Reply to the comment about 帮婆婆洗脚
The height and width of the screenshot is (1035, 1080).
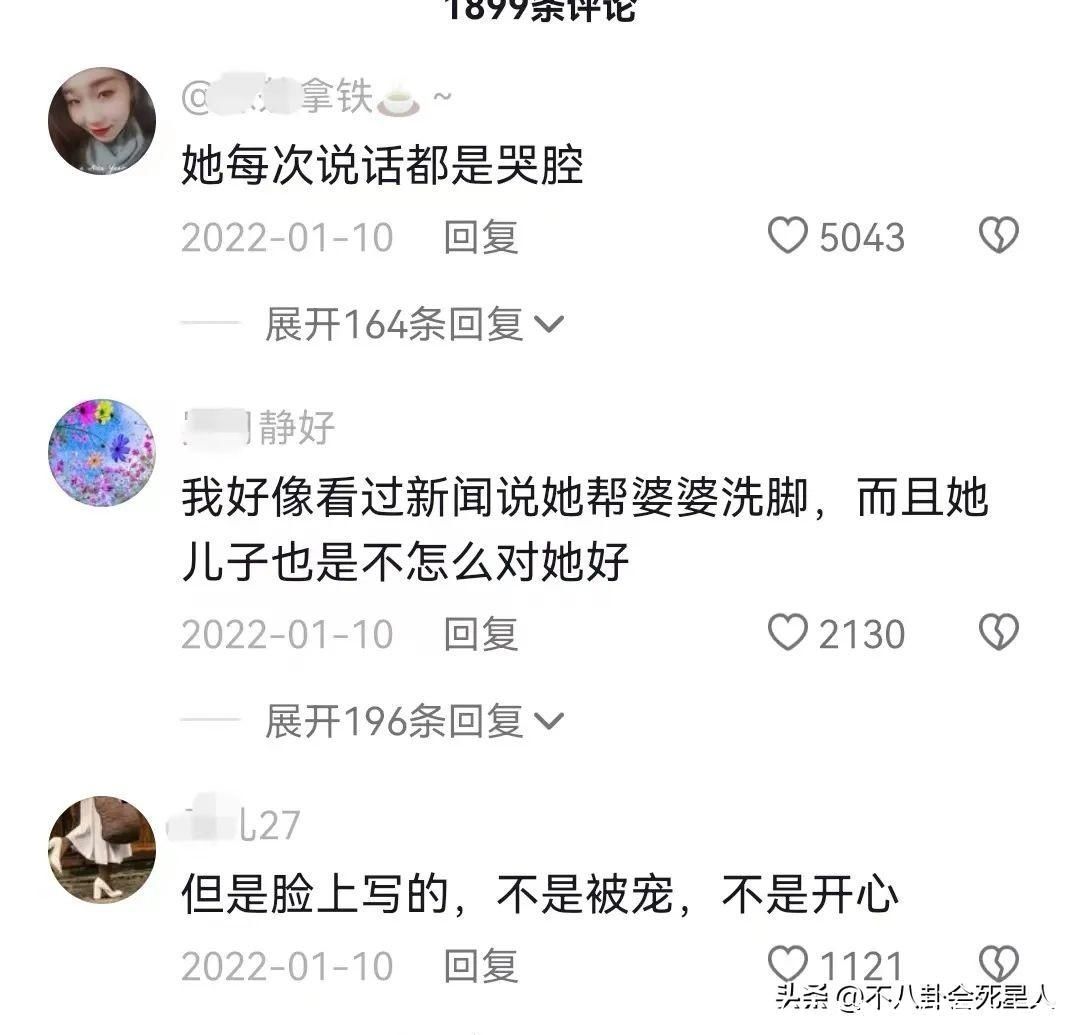(481, 635)
